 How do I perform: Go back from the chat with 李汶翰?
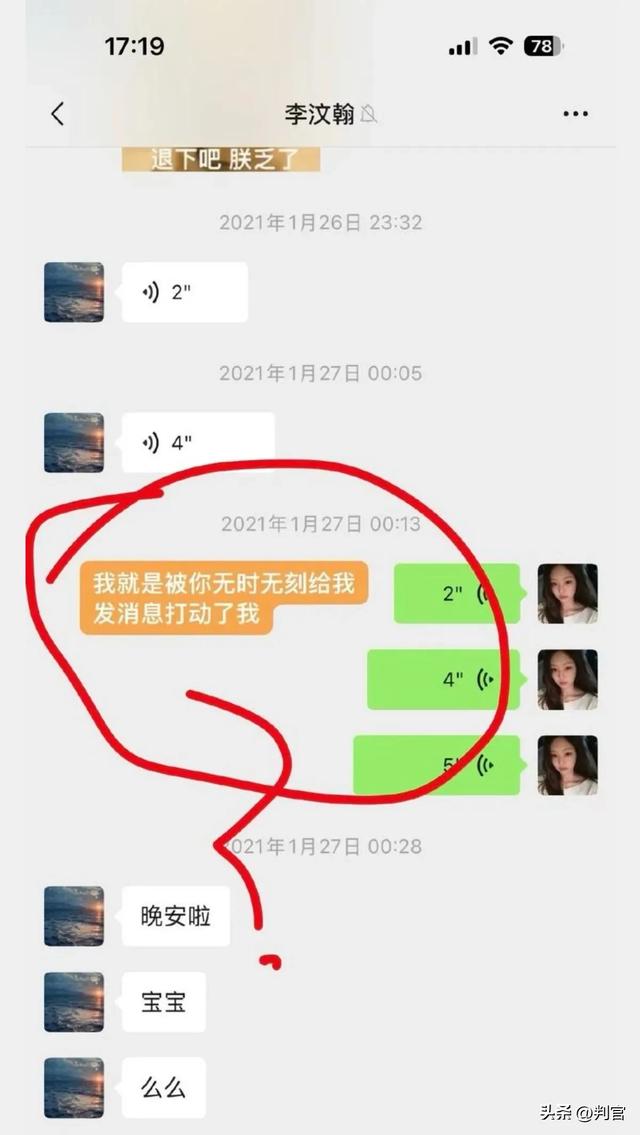click(x=57, y=114)
